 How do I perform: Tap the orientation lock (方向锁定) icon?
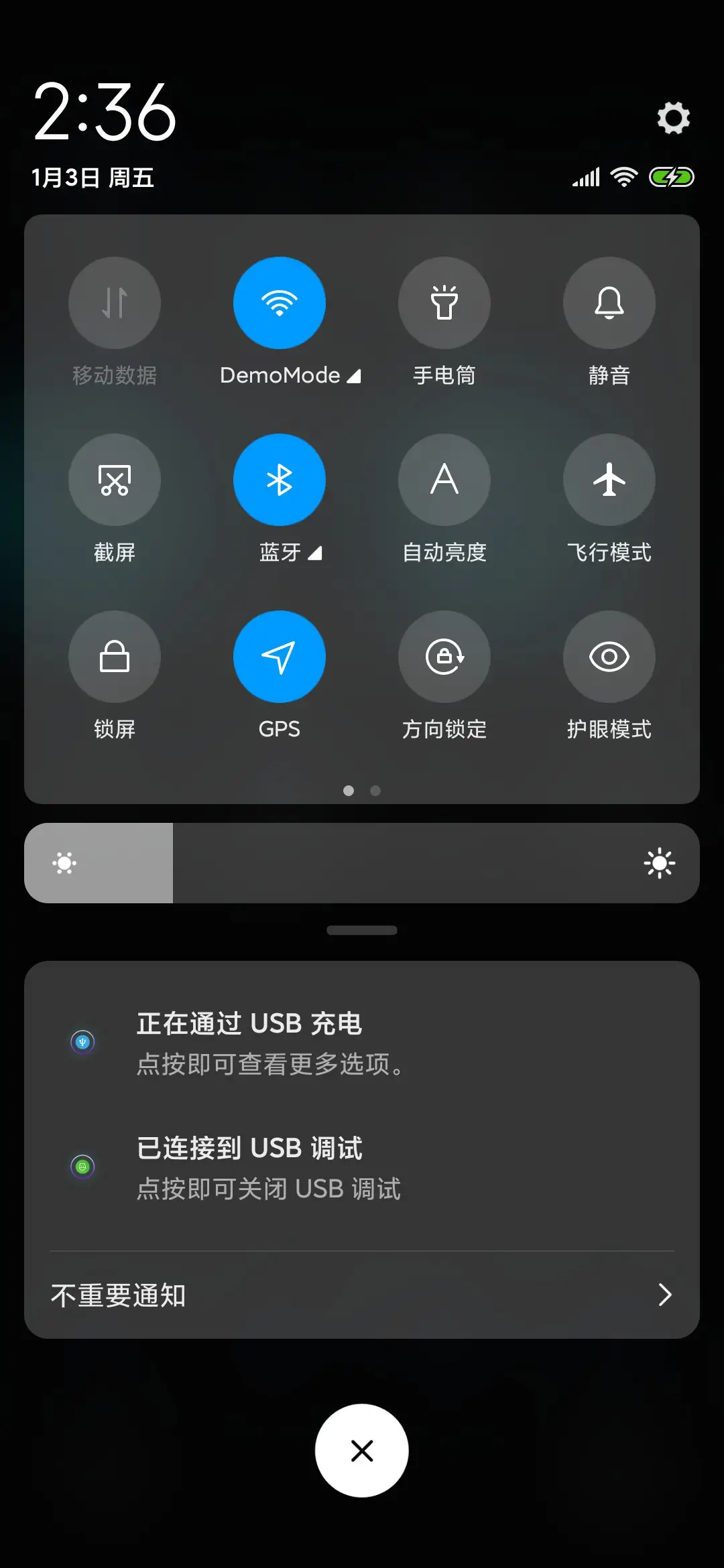click(x=444, y=657)
